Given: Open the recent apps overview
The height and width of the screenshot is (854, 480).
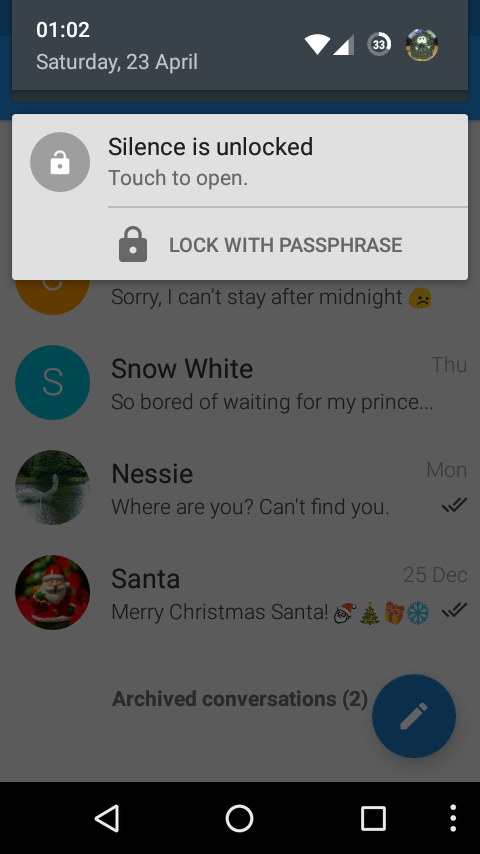Looking at the screenshot, I should [373, 818].
